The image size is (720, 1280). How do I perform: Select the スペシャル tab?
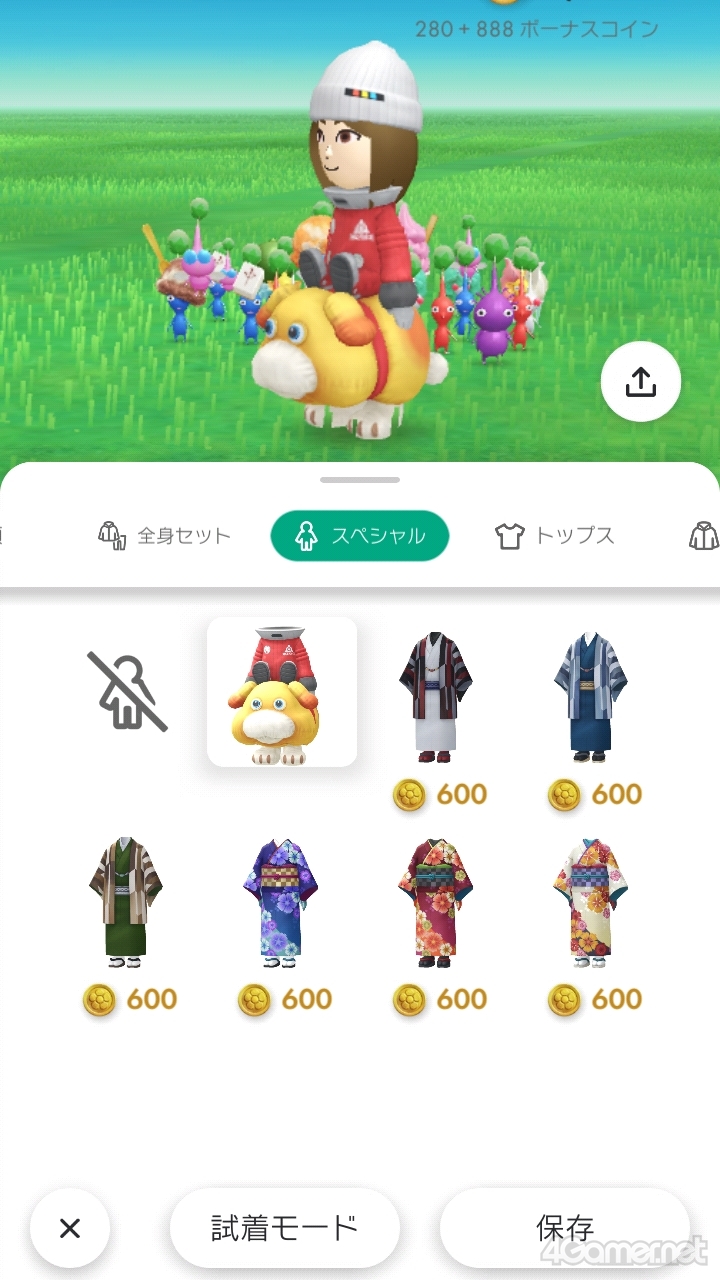[x=360, y=536]
